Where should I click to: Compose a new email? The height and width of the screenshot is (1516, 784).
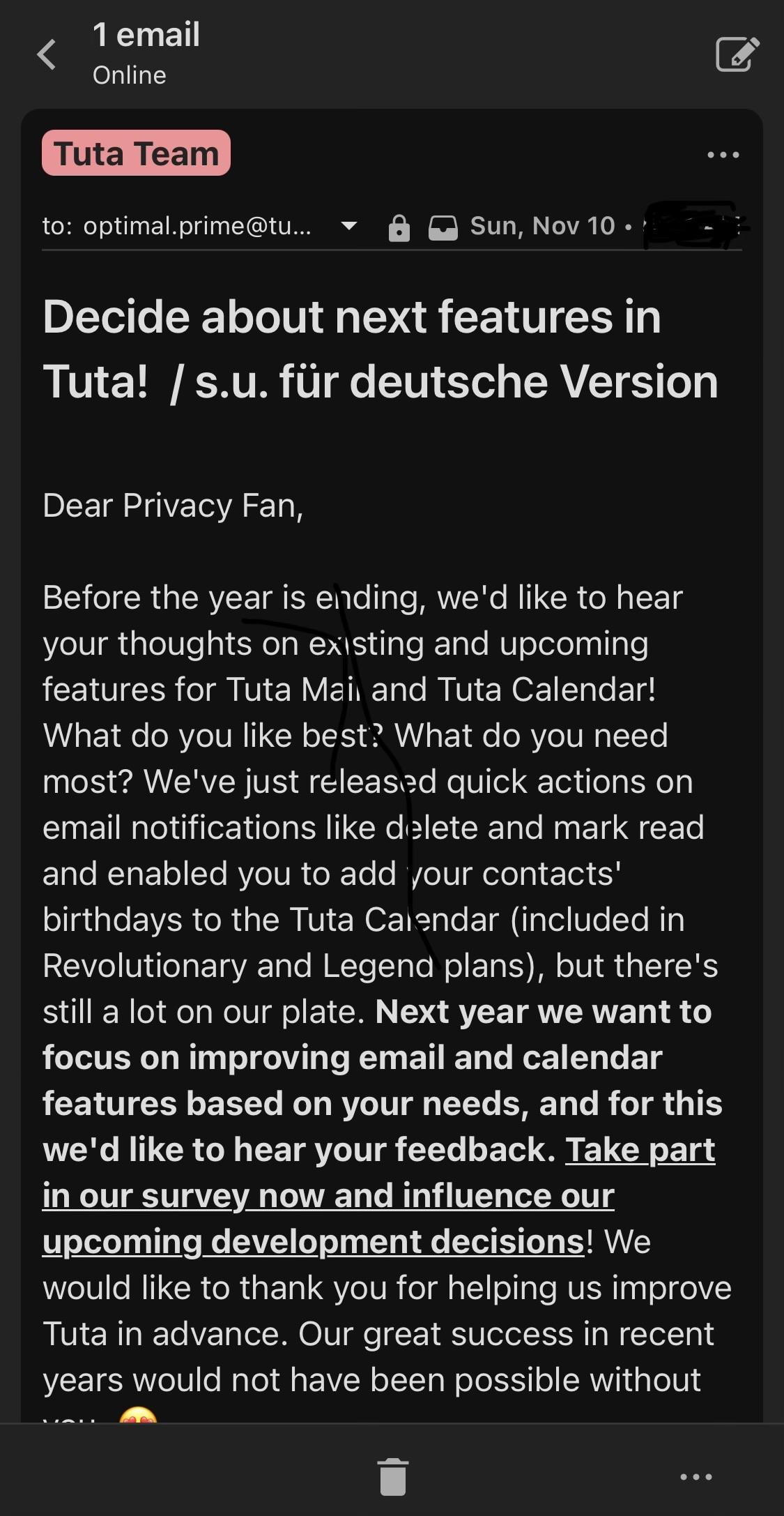(737, 54)
